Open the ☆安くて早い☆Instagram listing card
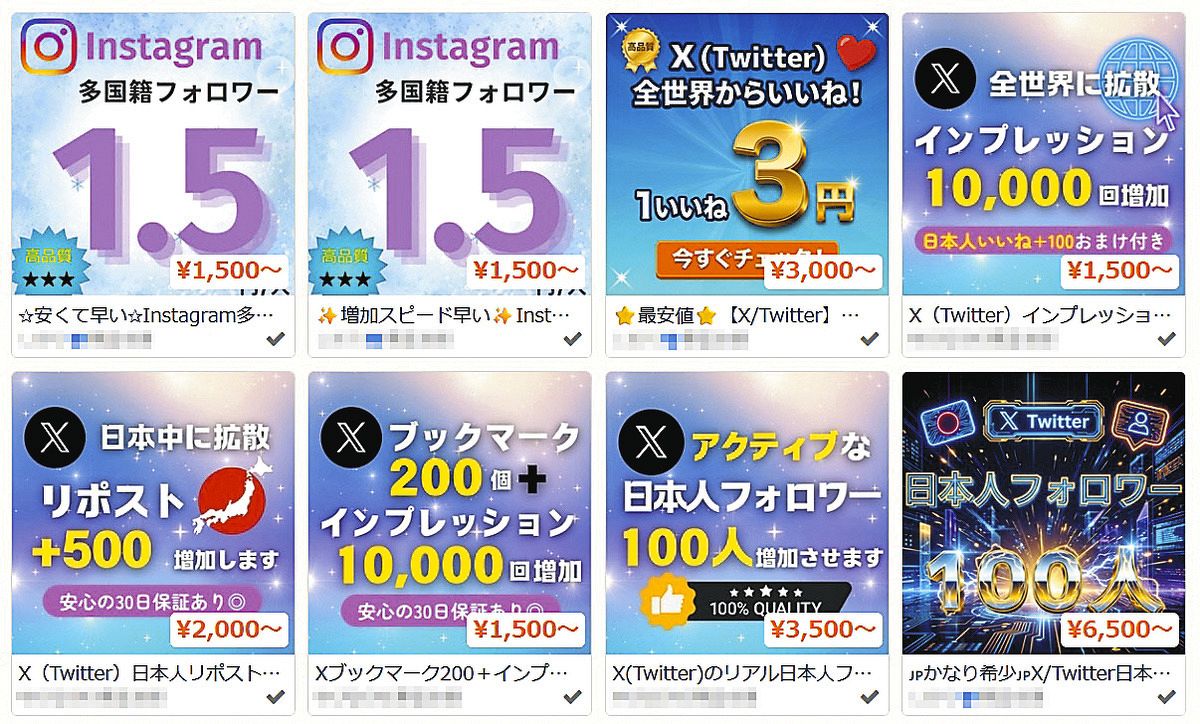Viewport: 1200px width, 724px height. tap(153, 184)
